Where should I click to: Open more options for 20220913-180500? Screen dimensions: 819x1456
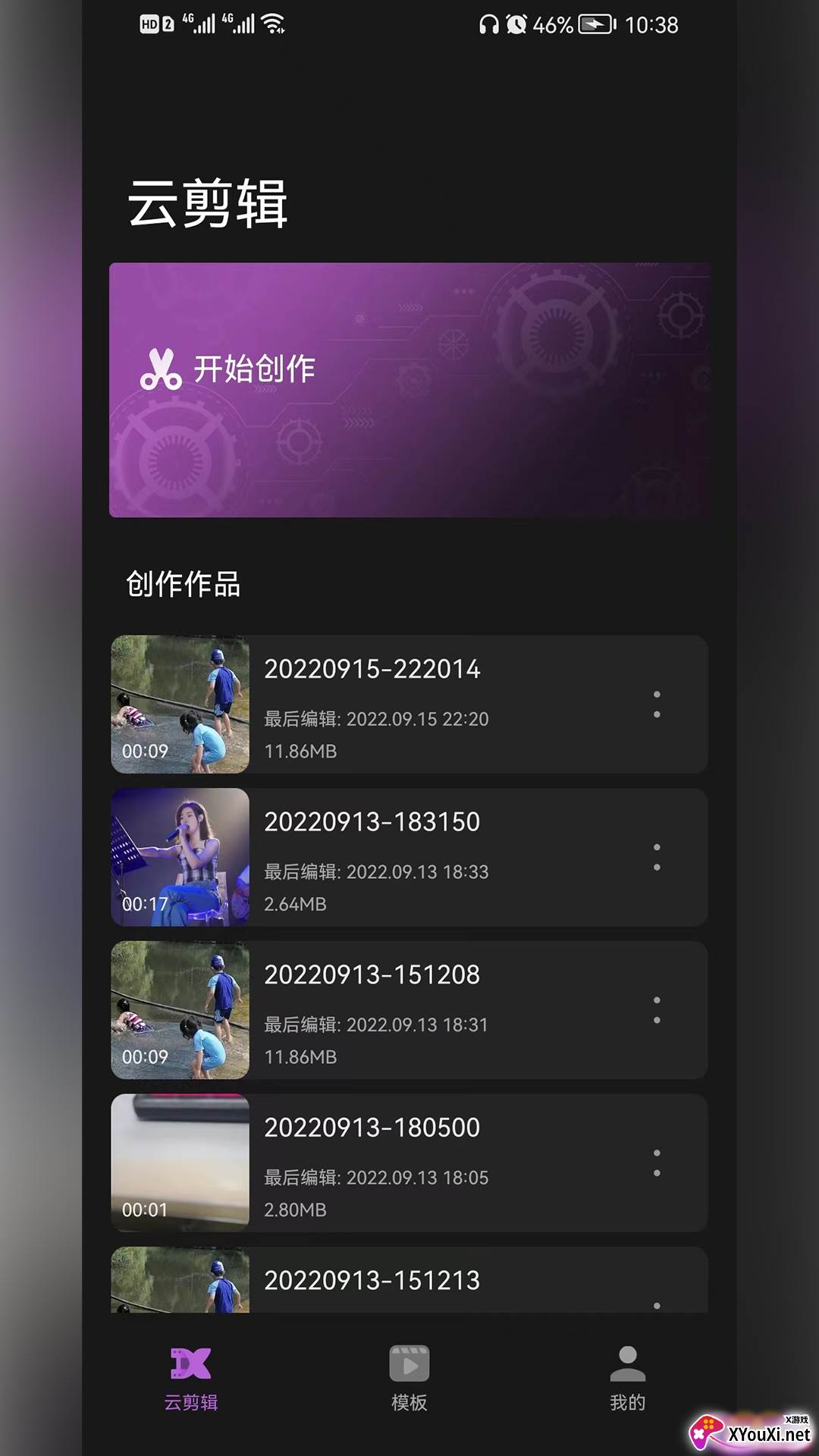(657, 1163)
